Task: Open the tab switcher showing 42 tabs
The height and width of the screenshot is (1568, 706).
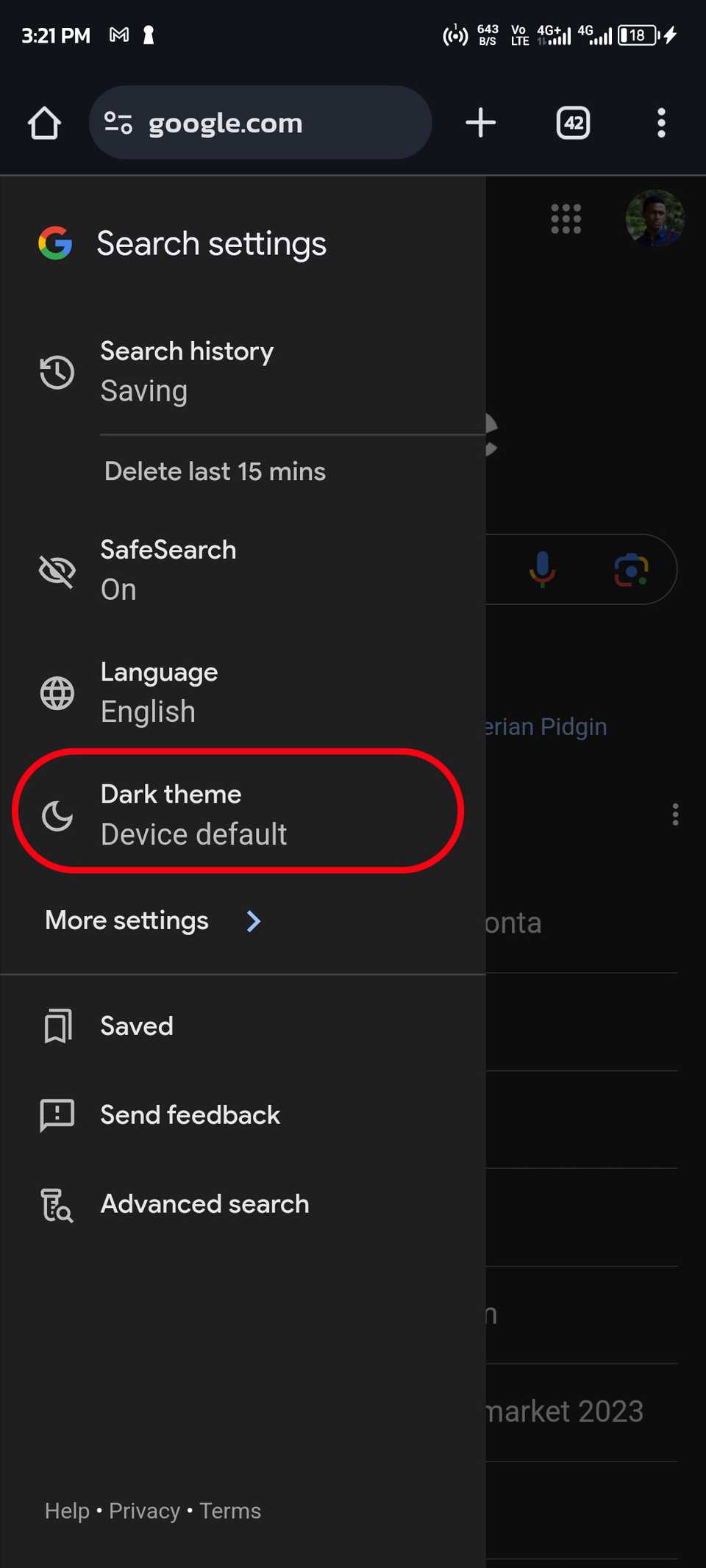Action: pos(573,123)
